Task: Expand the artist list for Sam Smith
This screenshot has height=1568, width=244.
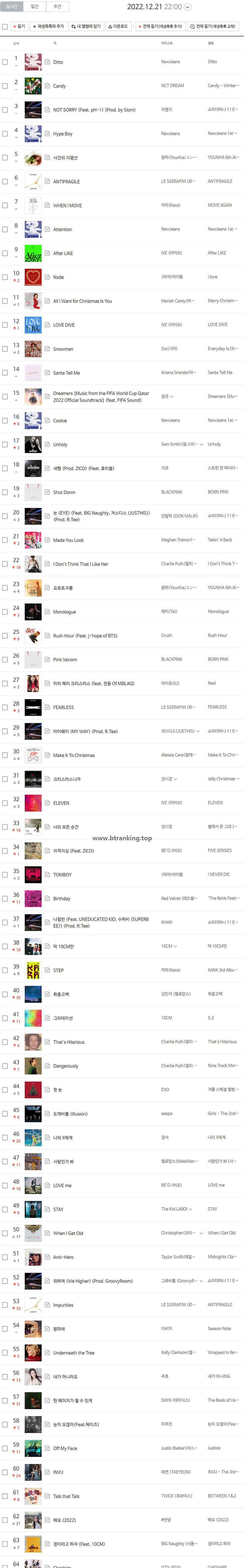Action: point(201,444)
